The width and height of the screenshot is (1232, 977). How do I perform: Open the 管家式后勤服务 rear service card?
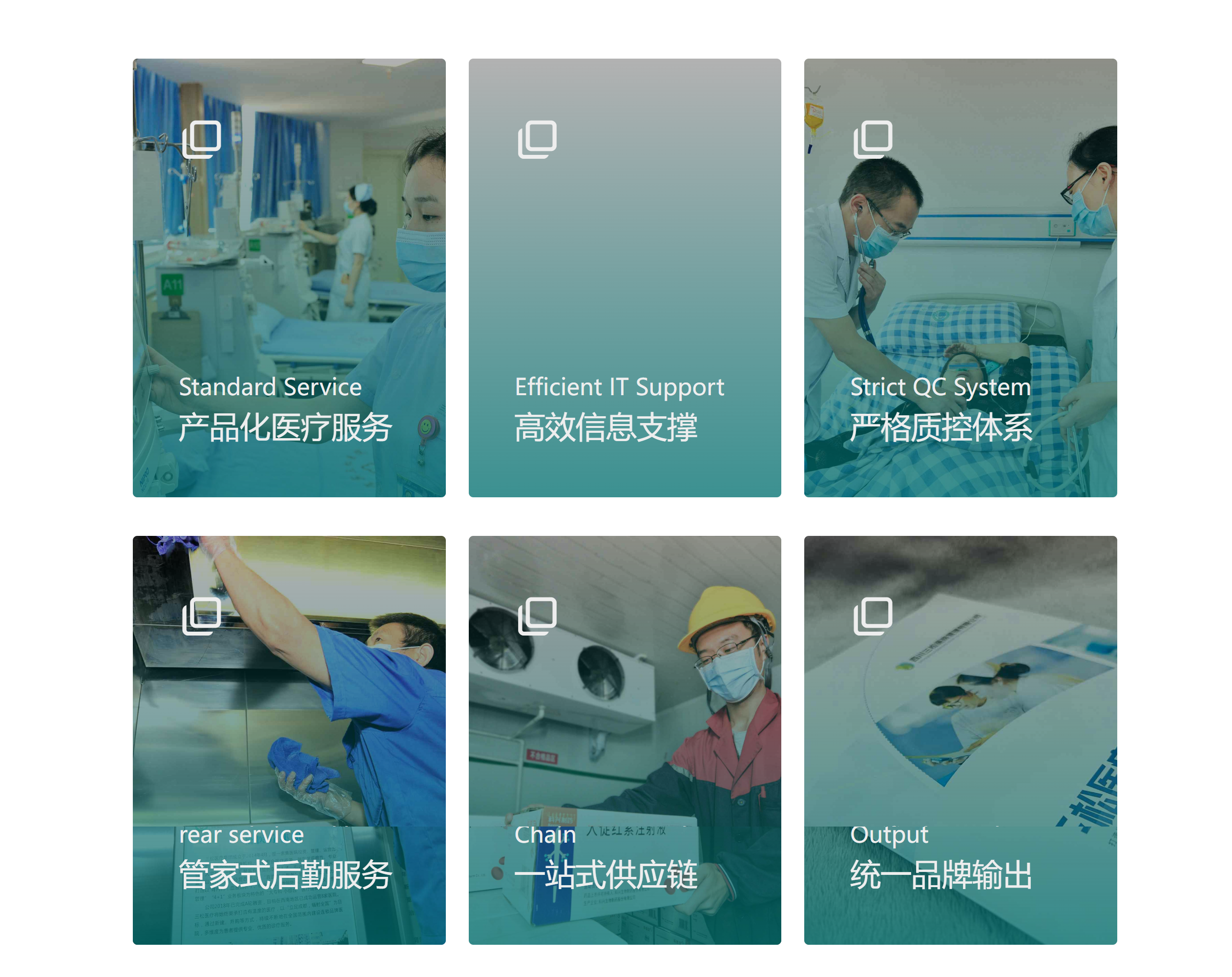point(289,740)
